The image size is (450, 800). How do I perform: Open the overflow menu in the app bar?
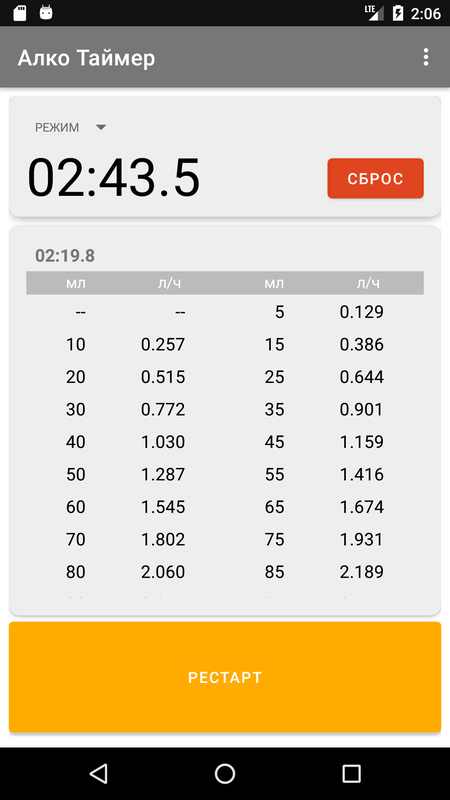pos(426,58)
